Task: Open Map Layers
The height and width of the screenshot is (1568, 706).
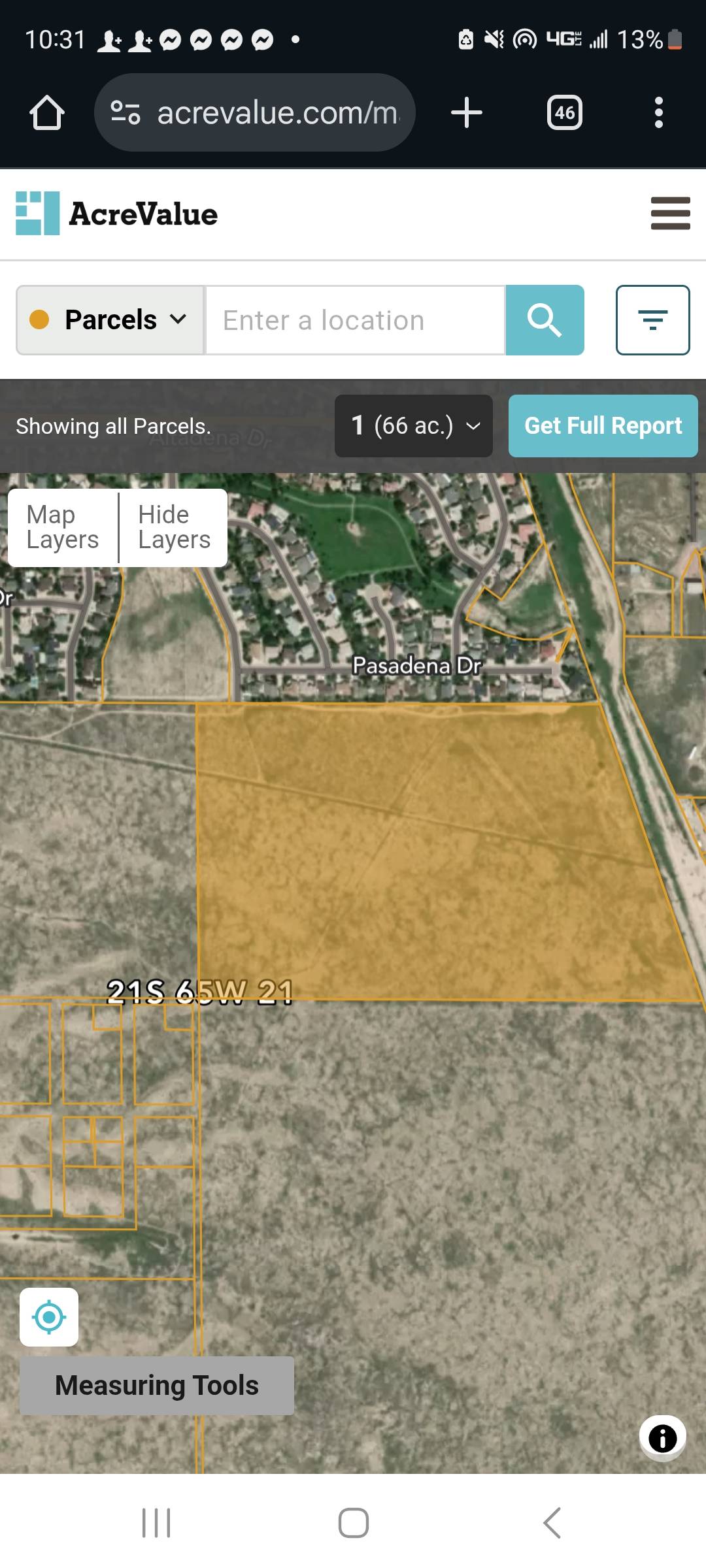Action: [x=63, y=527]
